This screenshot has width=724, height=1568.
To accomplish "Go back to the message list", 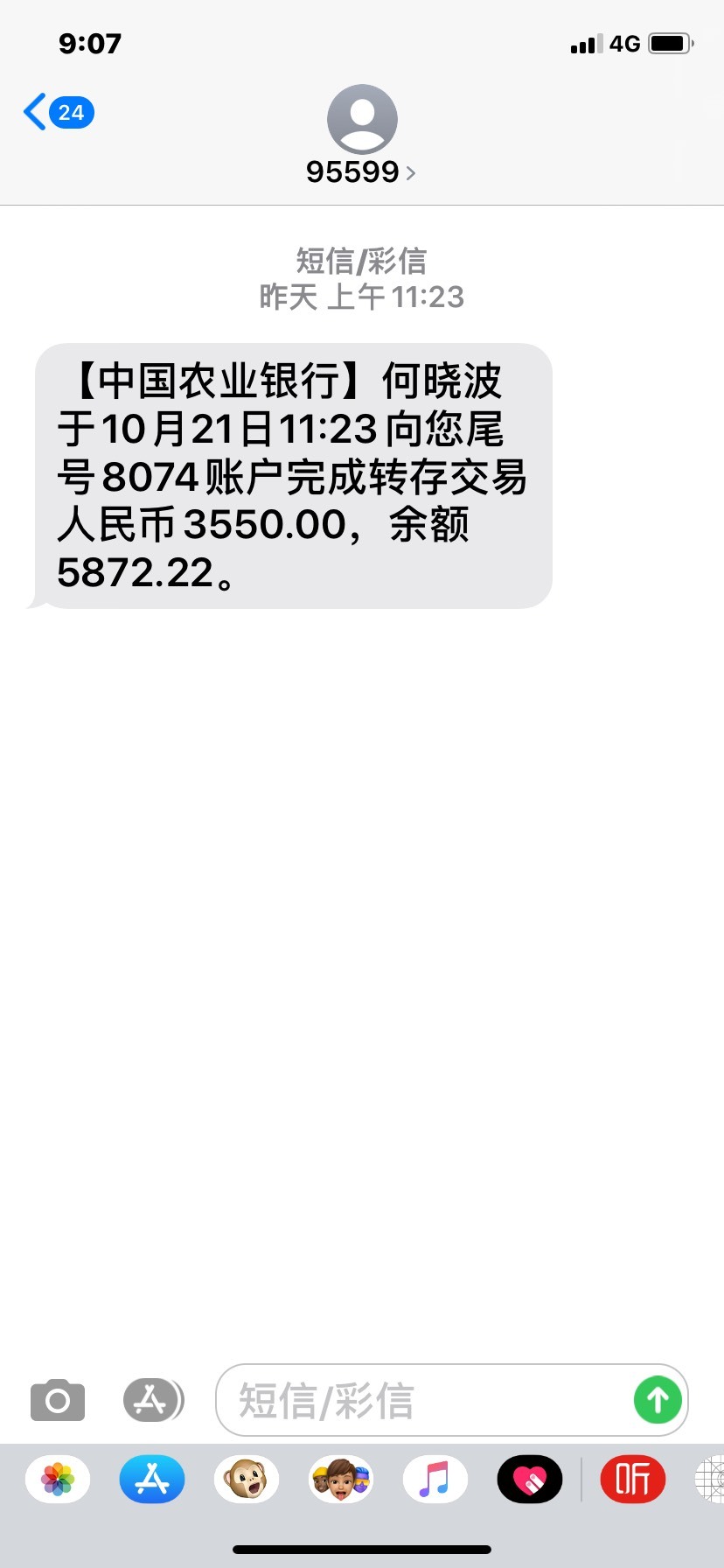I will pos(58,113).
